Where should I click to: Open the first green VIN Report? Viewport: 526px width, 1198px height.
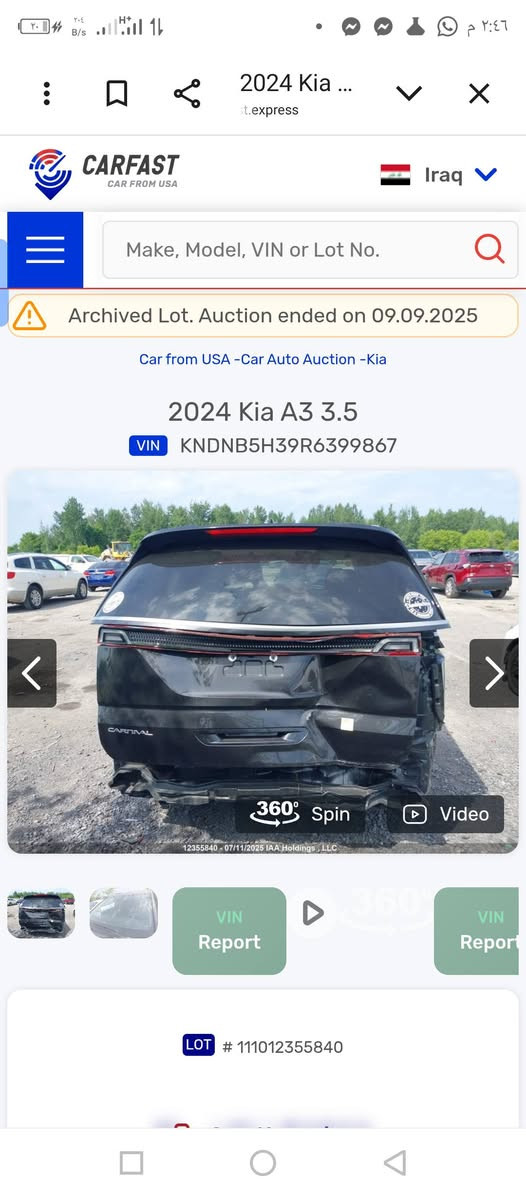229,931
